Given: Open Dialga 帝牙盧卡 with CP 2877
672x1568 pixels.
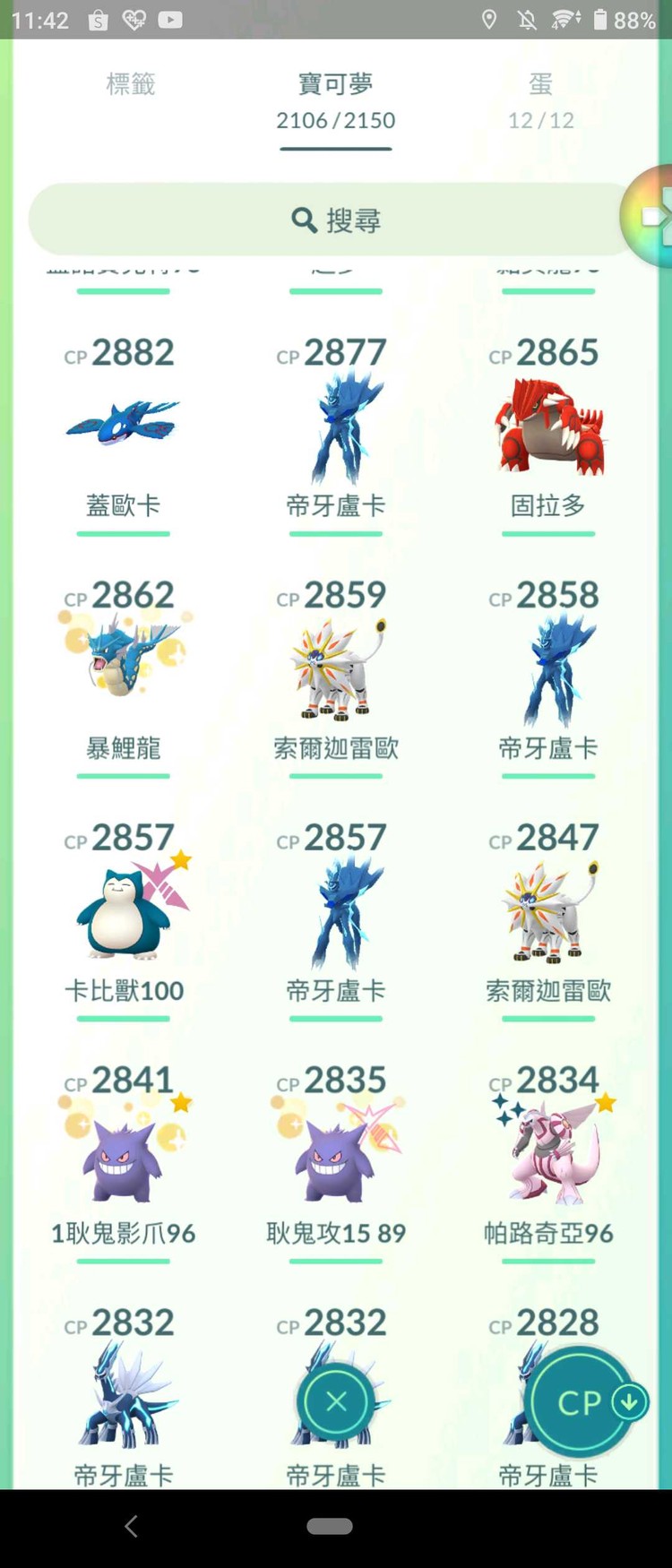Looking at the screenshot, I should [x=335, y=421].
